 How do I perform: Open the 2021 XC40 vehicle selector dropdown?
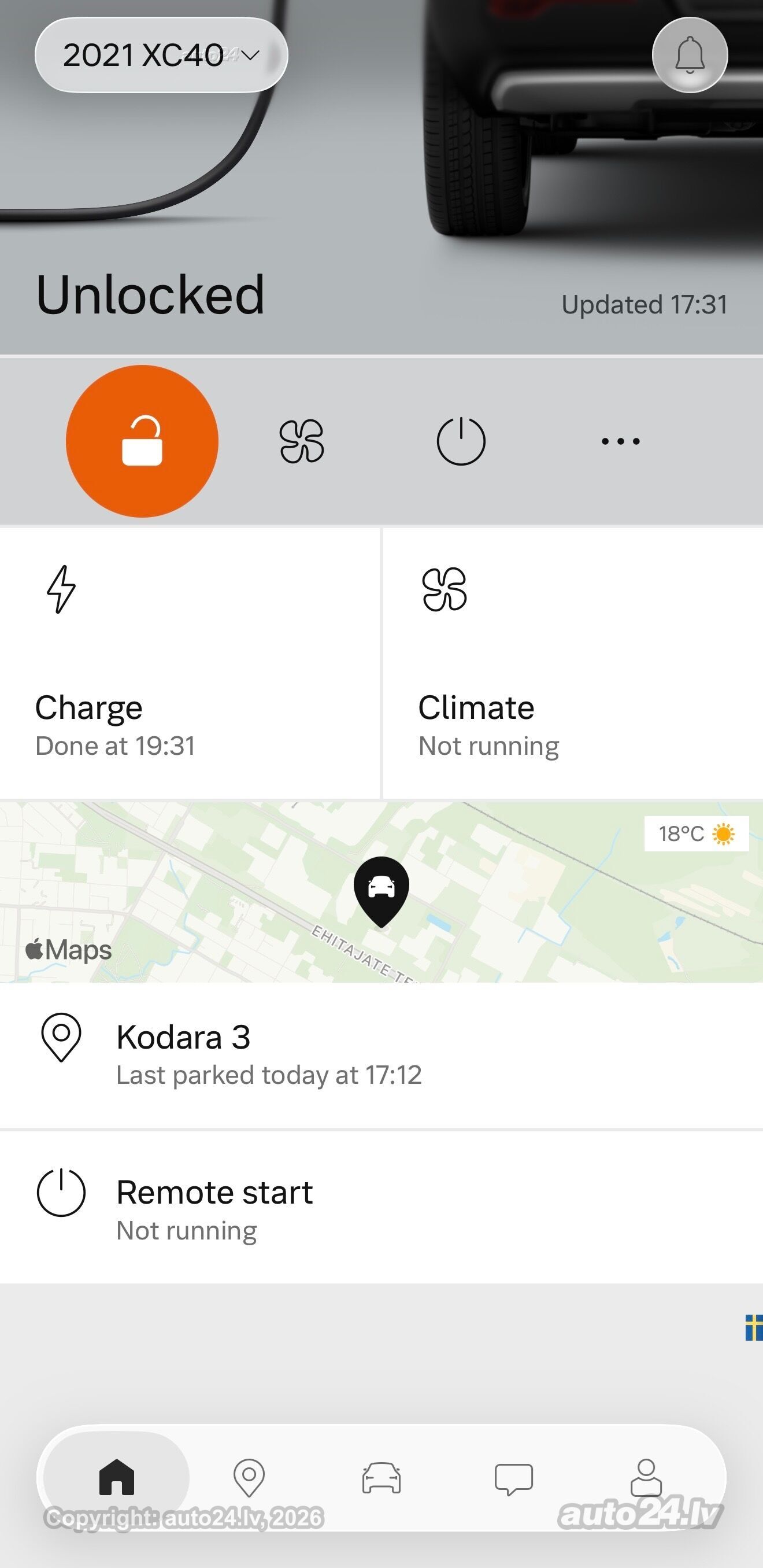161,56
